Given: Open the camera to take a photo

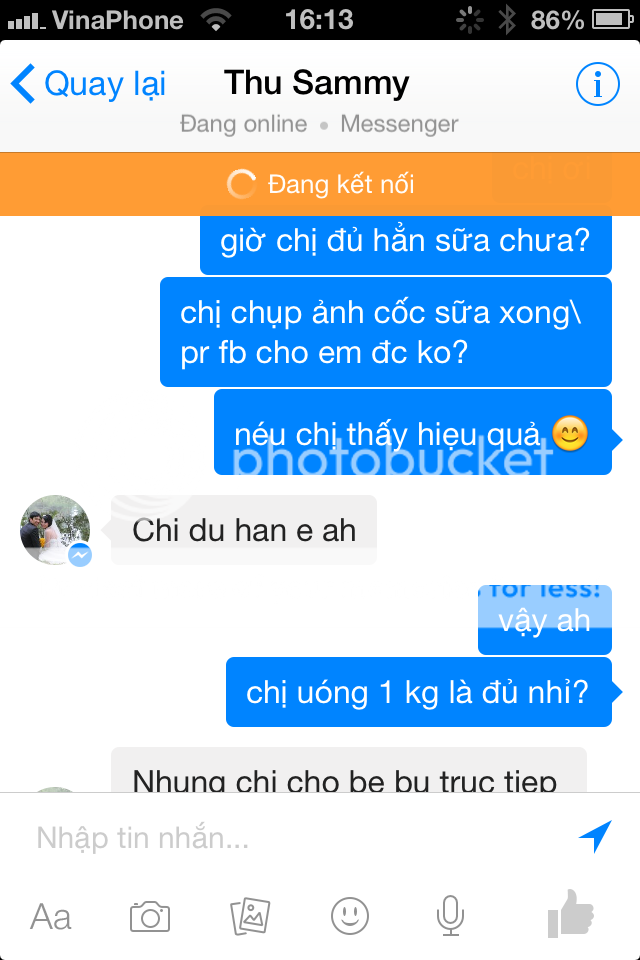Looking at the screenshot, I should 150,916.
